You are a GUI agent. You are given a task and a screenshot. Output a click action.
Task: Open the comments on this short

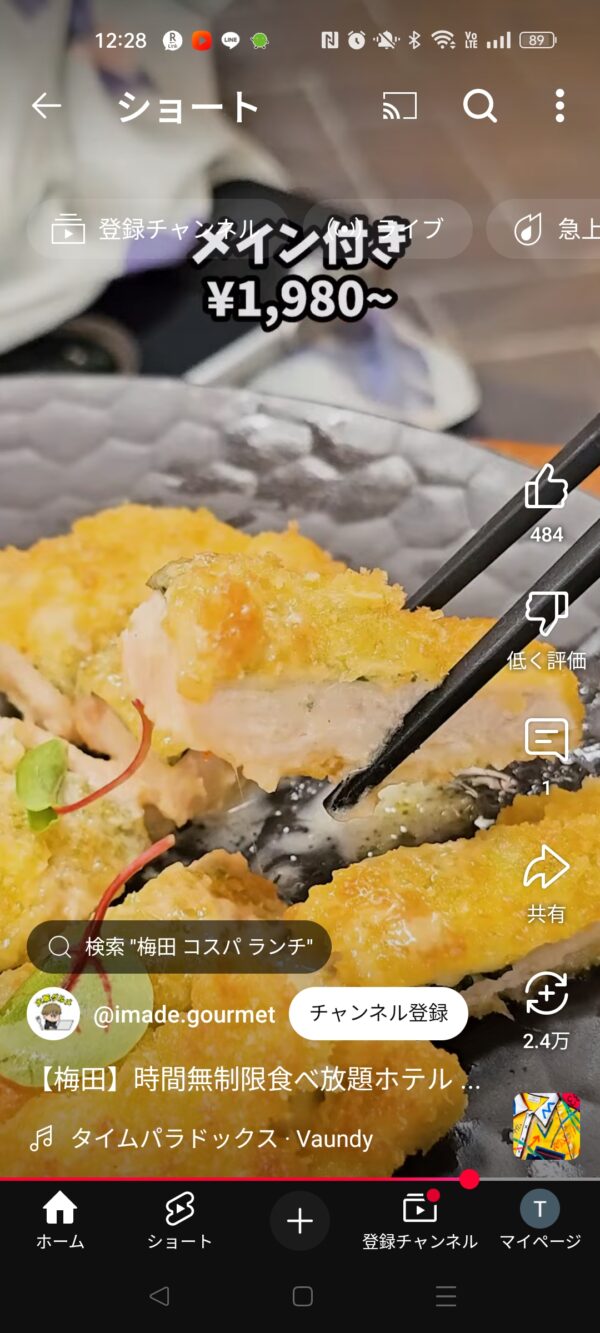point(546,740)
